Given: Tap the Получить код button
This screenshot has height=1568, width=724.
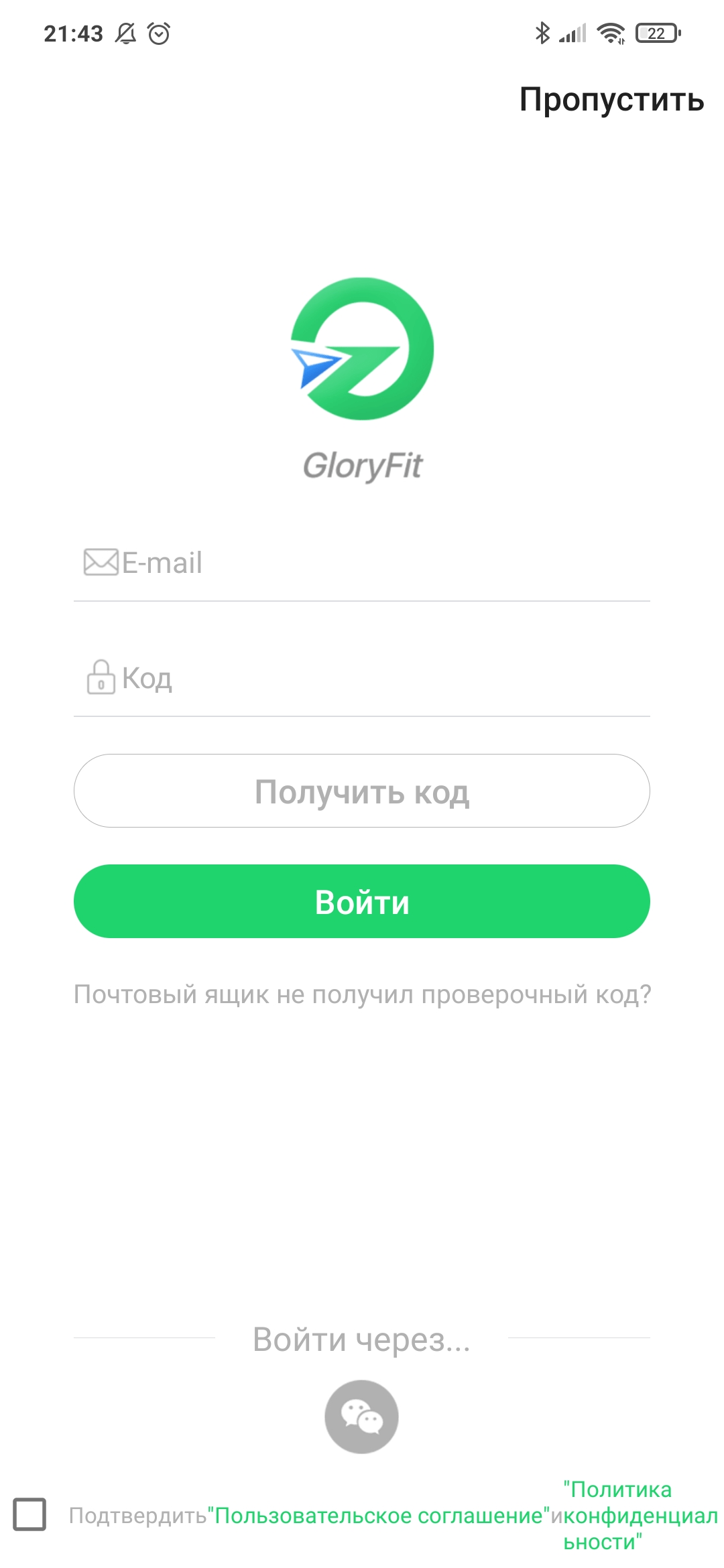Looking at the screenshot, I should (x=362, y=791).
